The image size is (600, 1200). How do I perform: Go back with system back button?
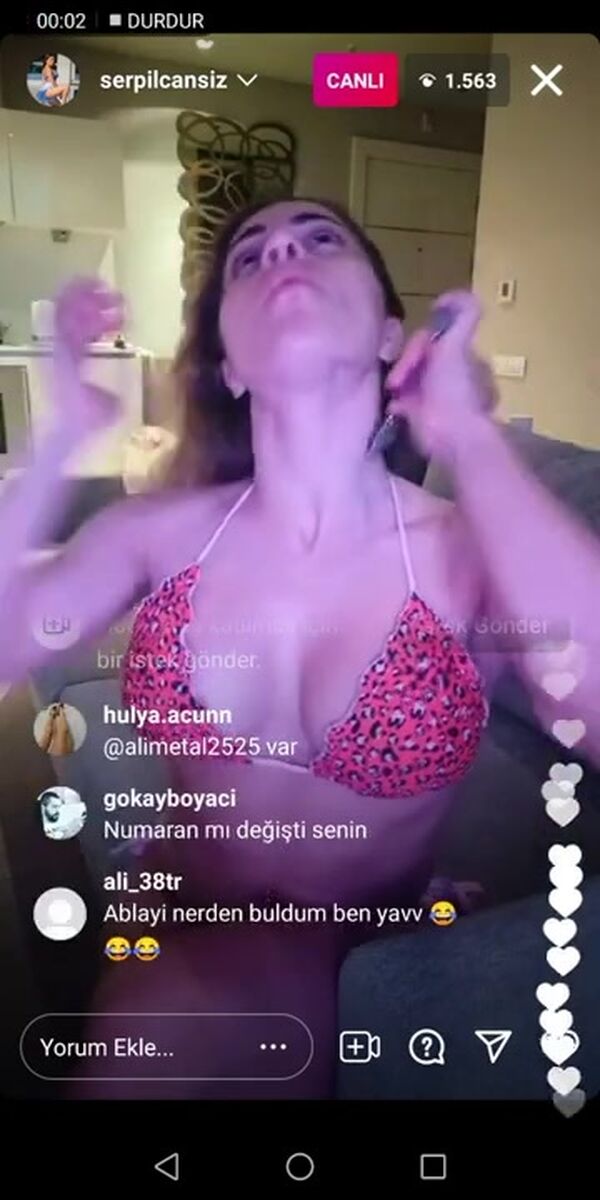click(167, 1166)
